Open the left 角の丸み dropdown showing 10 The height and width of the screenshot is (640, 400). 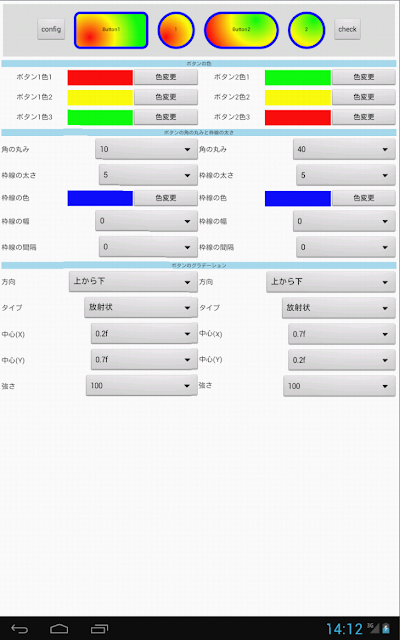click(147, 149)
